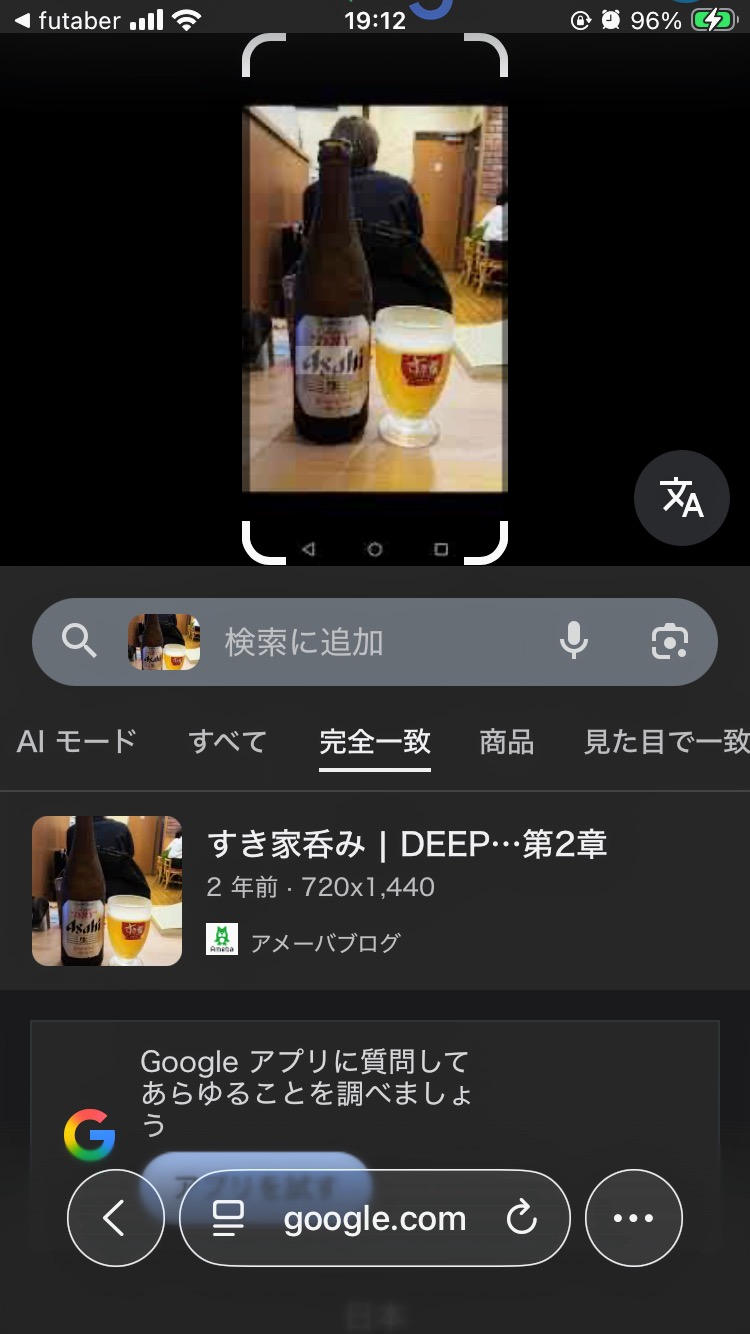Go back with the browser back arrow
Screen dimensions: 750x1334
[115, 1218]
